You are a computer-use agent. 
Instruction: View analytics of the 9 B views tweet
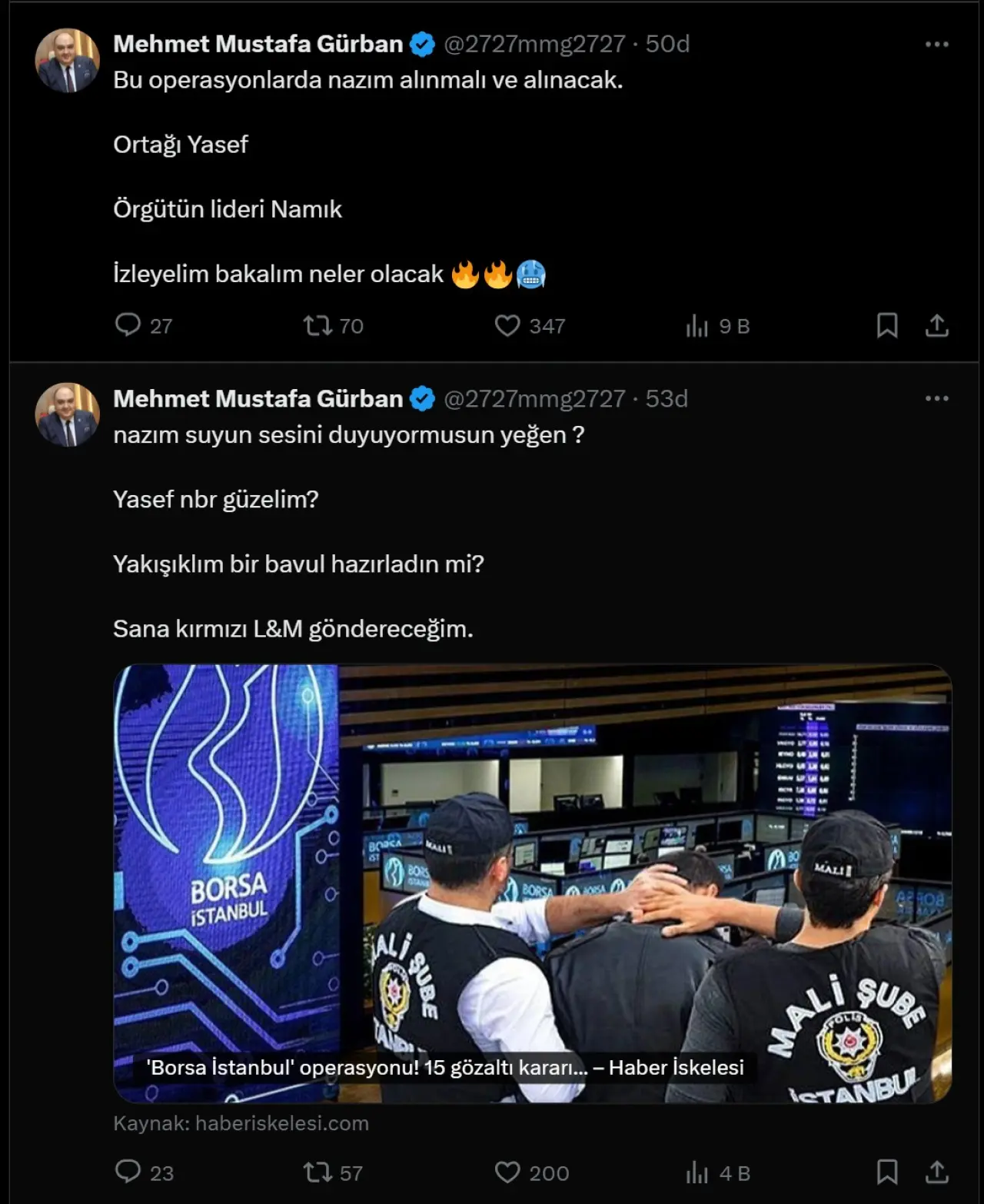(696, 326)
